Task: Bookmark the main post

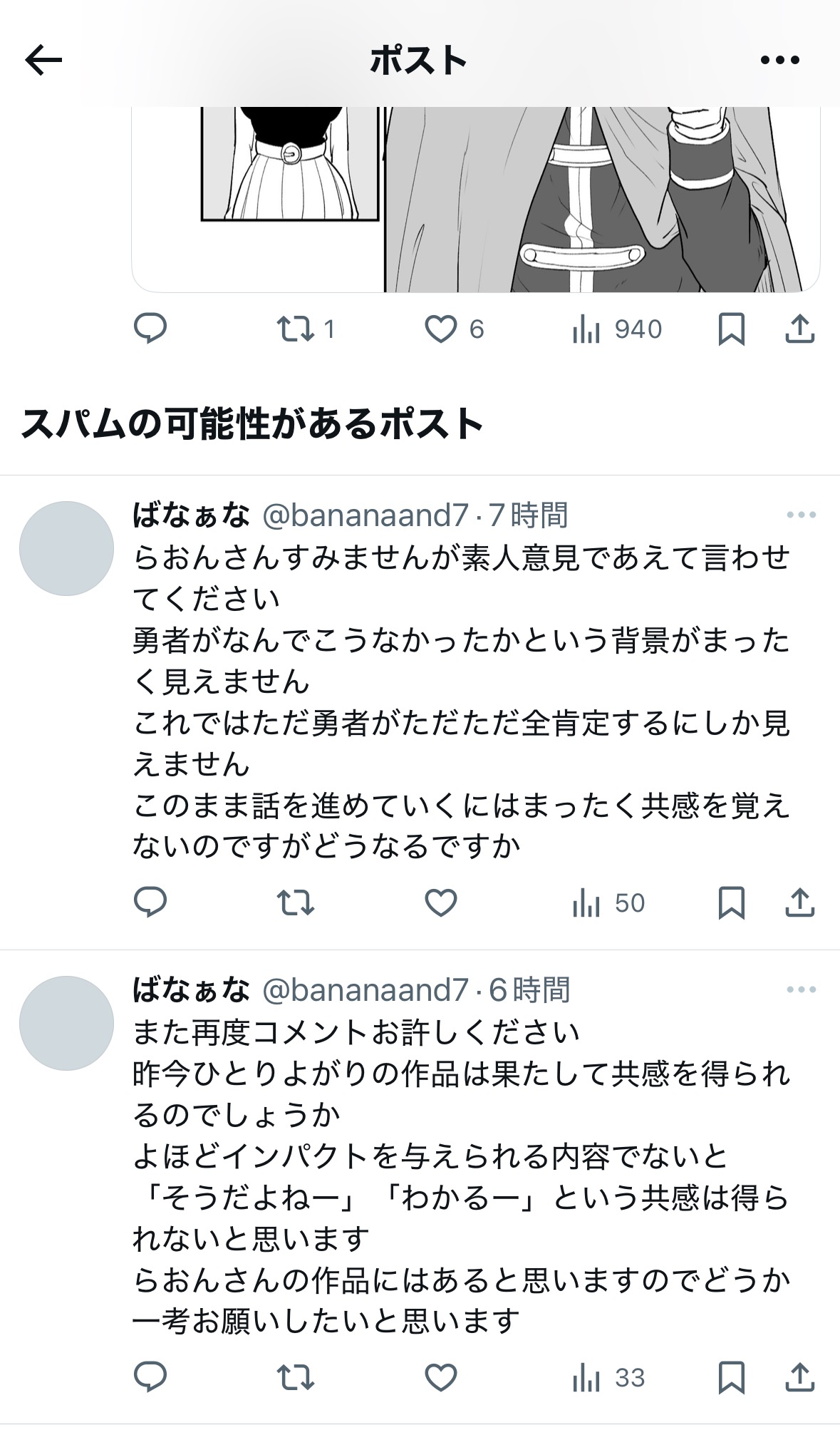Action: [731, 329]
